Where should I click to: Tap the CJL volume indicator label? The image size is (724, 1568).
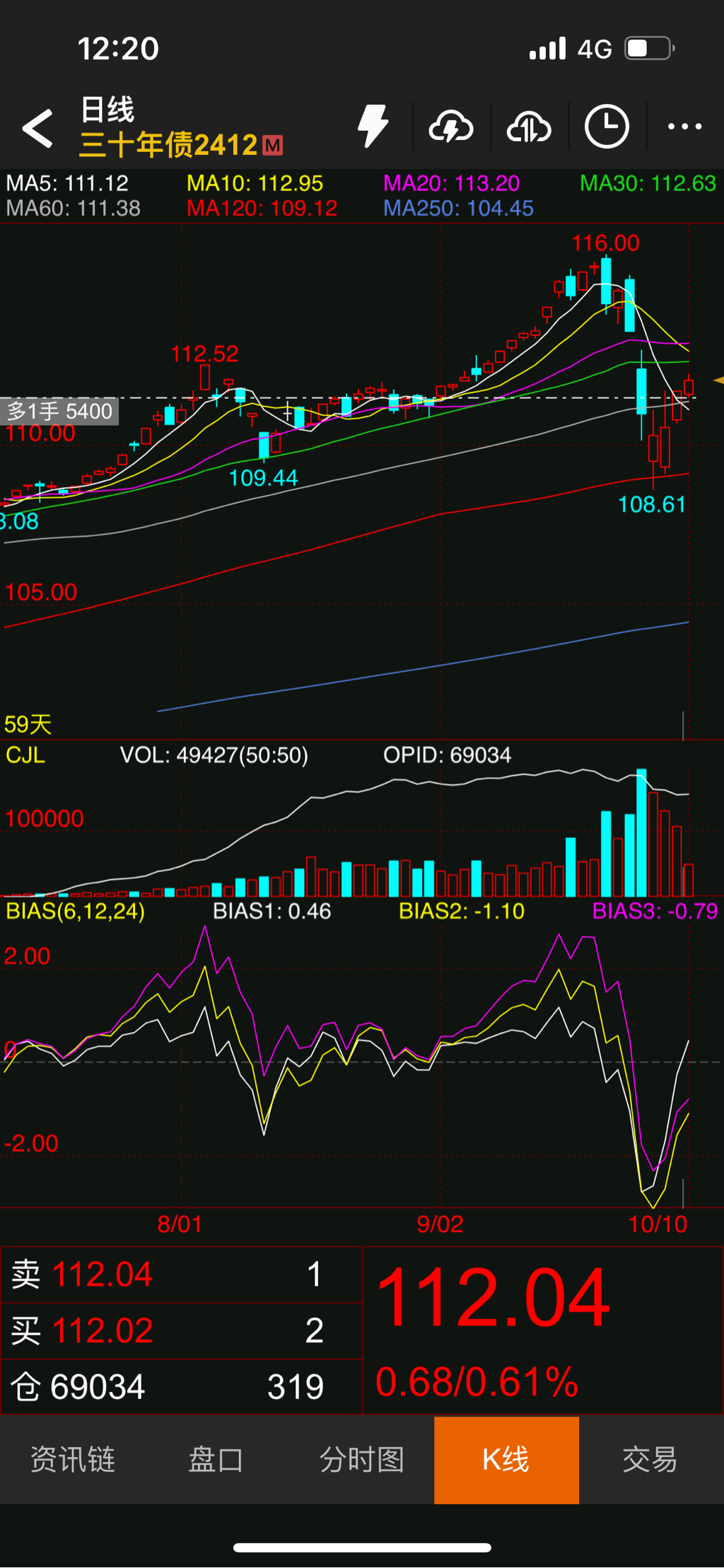click(25, 755)
